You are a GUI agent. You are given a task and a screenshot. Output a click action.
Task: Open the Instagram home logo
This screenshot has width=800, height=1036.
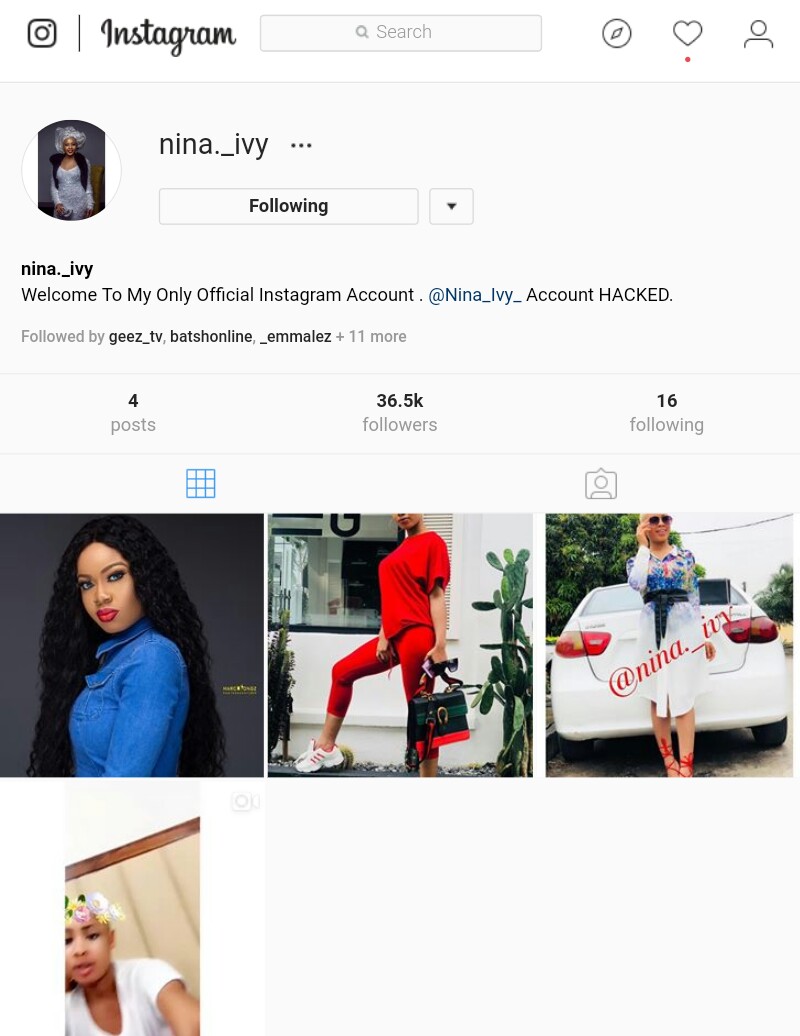tap(42, 33)
